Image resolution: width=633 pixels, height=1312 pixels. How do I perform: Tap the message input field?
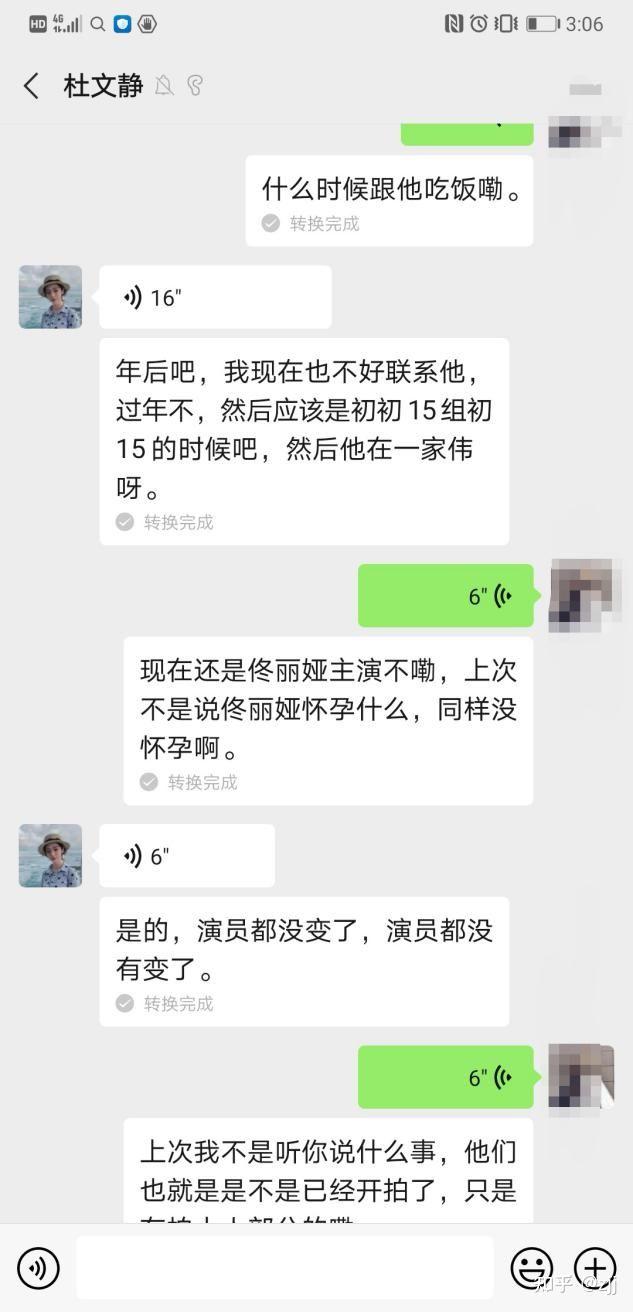tap(285, 1268)
